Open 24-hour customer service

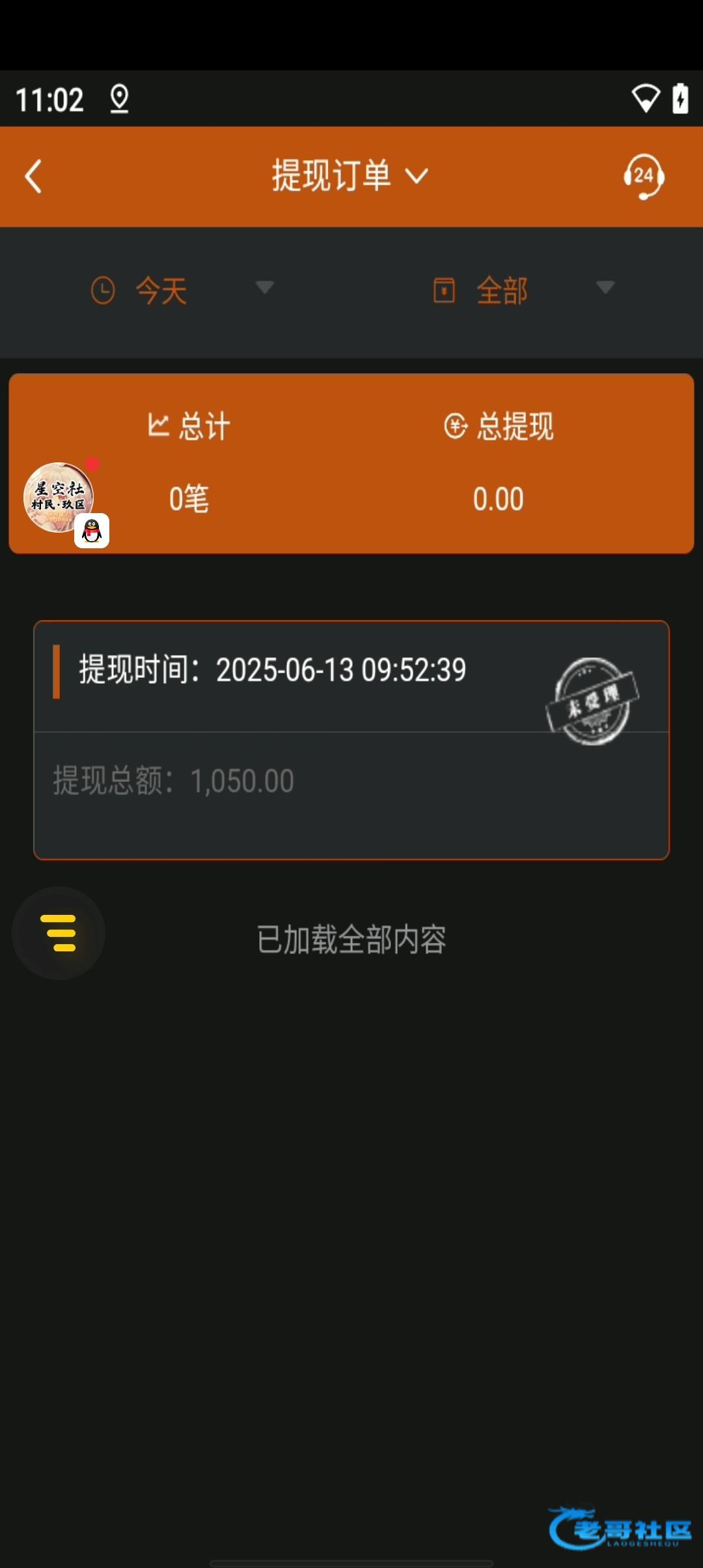643,176
